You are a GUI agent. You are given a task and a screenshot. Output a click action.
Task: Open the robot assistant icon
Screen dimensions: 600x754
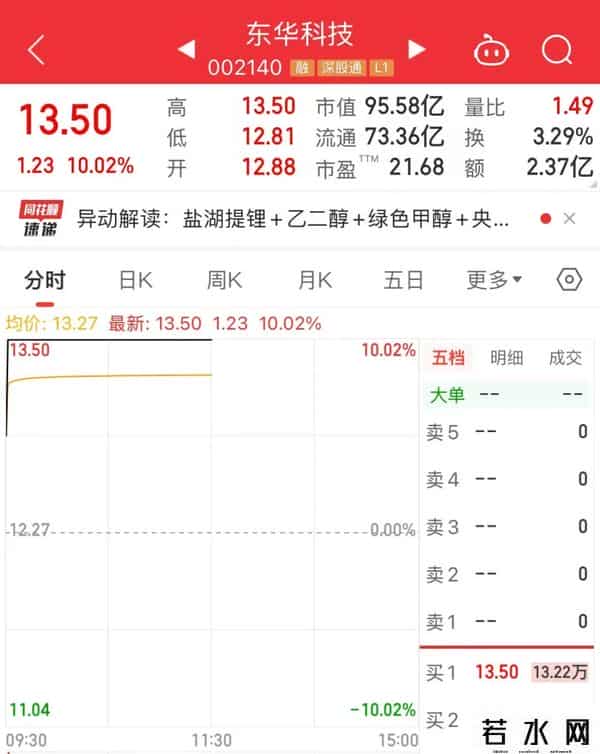[491, 50]
